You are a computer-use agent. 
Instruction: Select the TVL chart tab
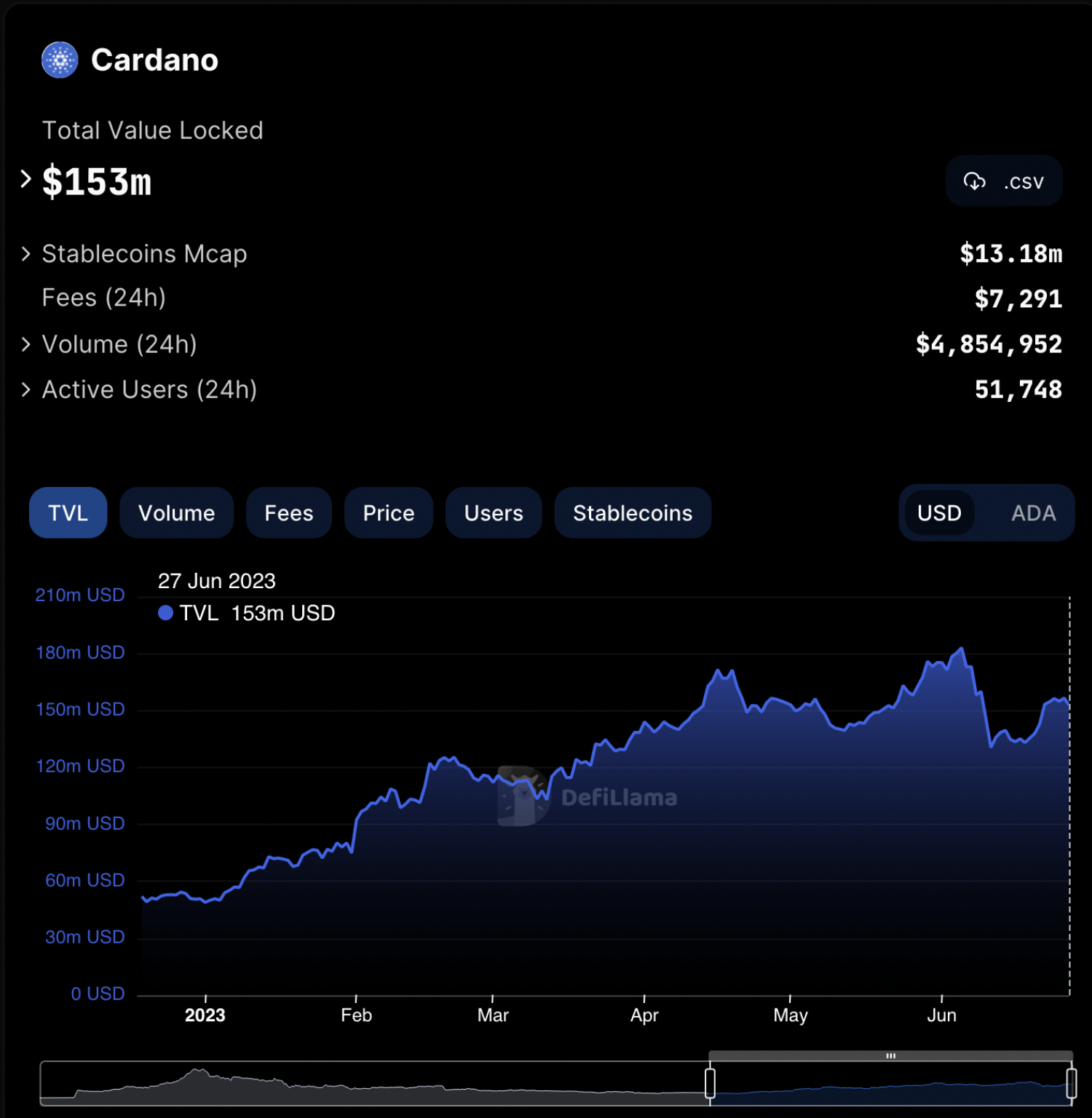point(68,512)
